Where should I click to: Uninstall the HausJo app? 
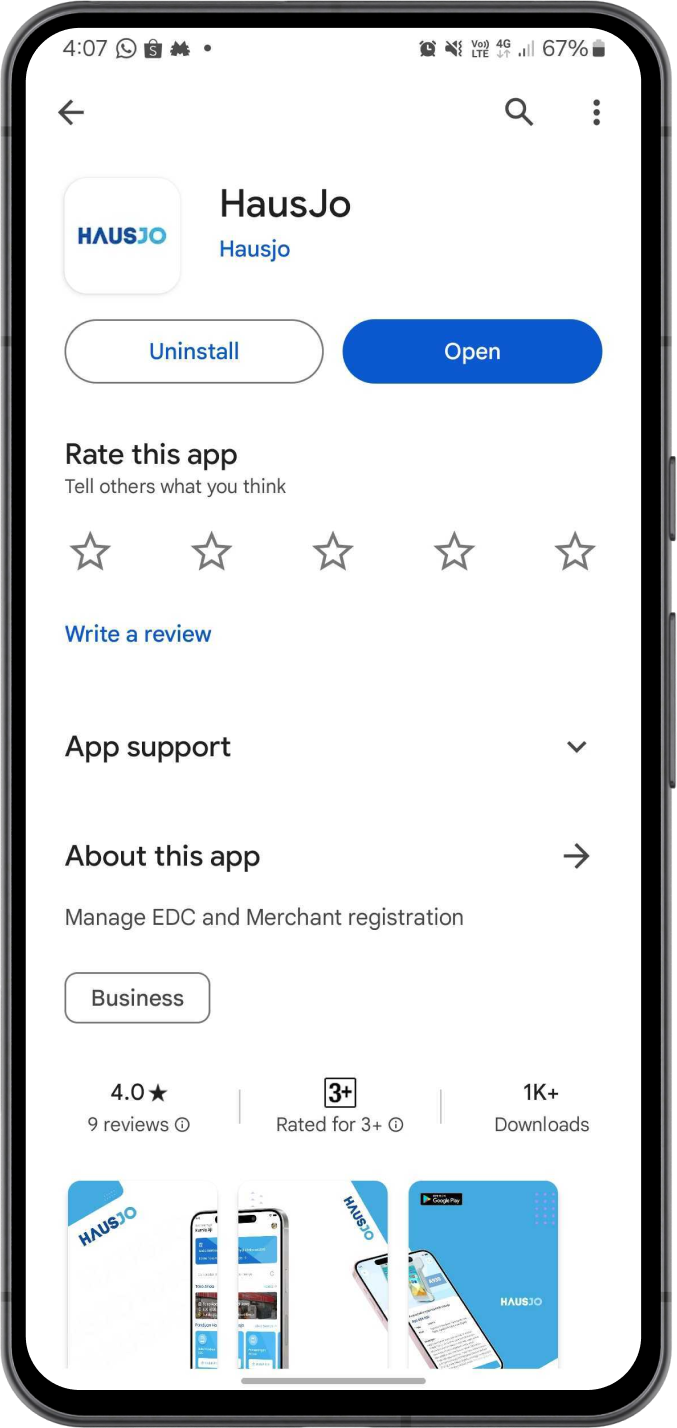[194, 352]
